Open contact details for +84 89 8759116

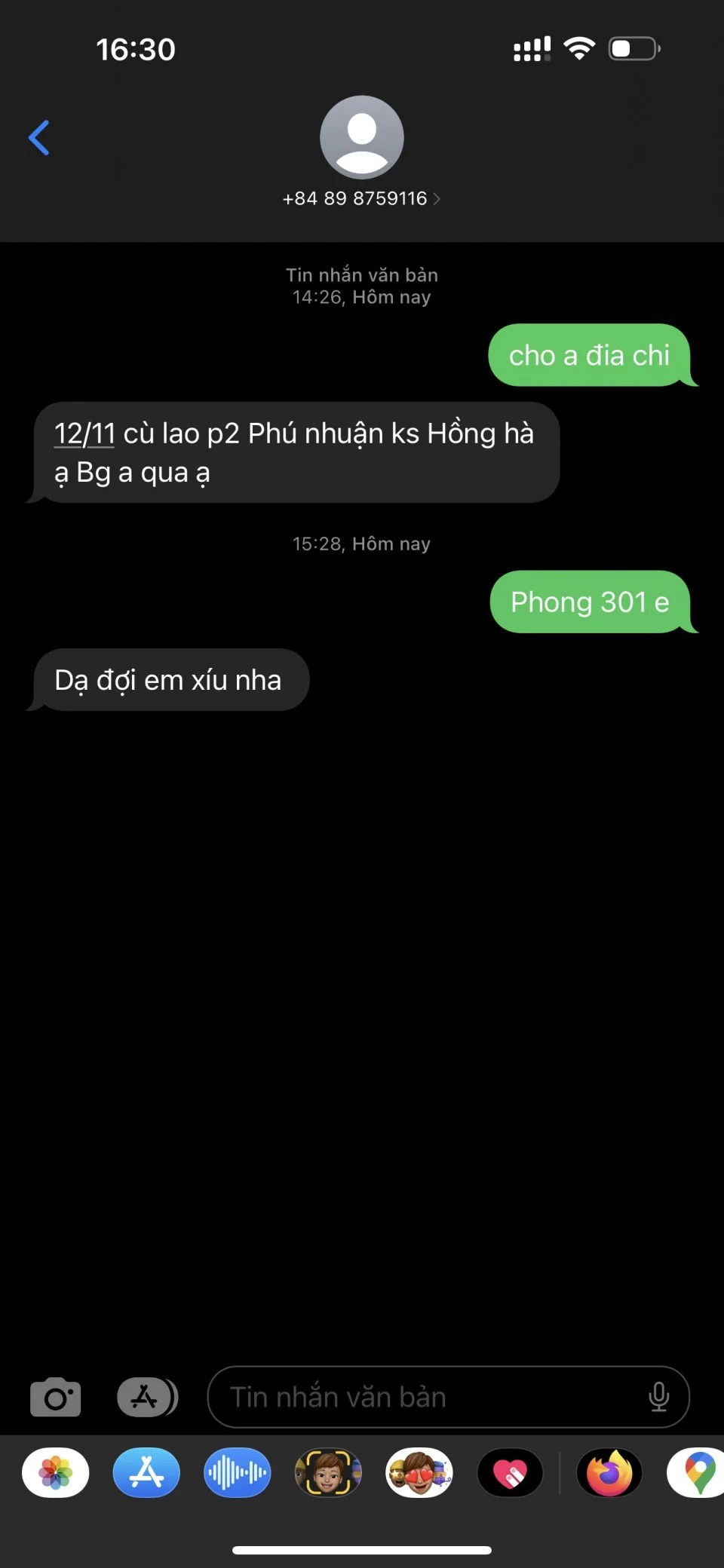pyautogui.click(x=361, y=198)
